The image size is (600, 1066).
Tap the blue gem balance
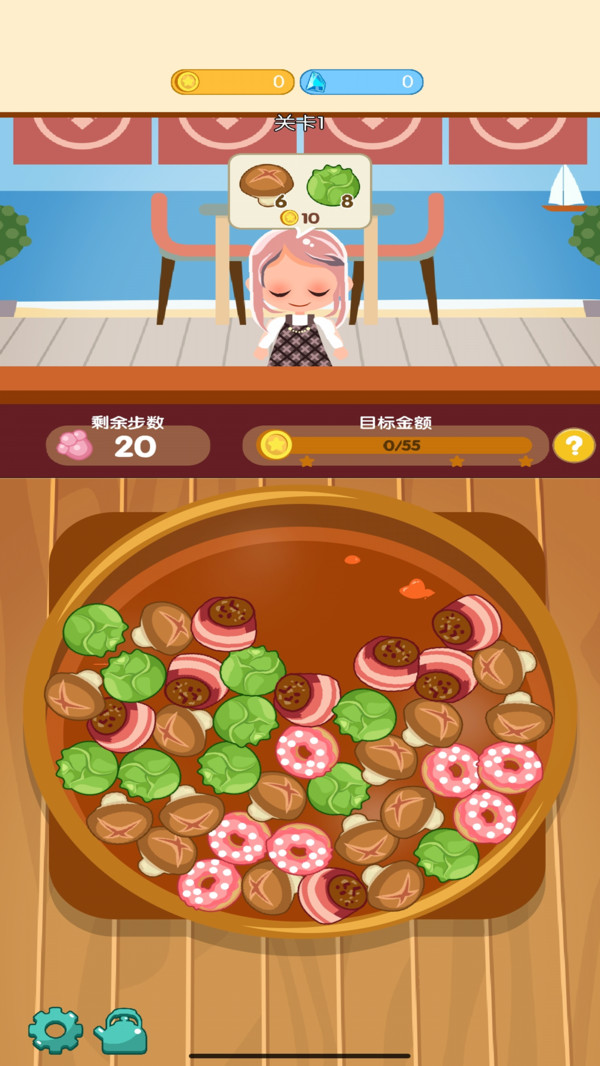[361, 82]
